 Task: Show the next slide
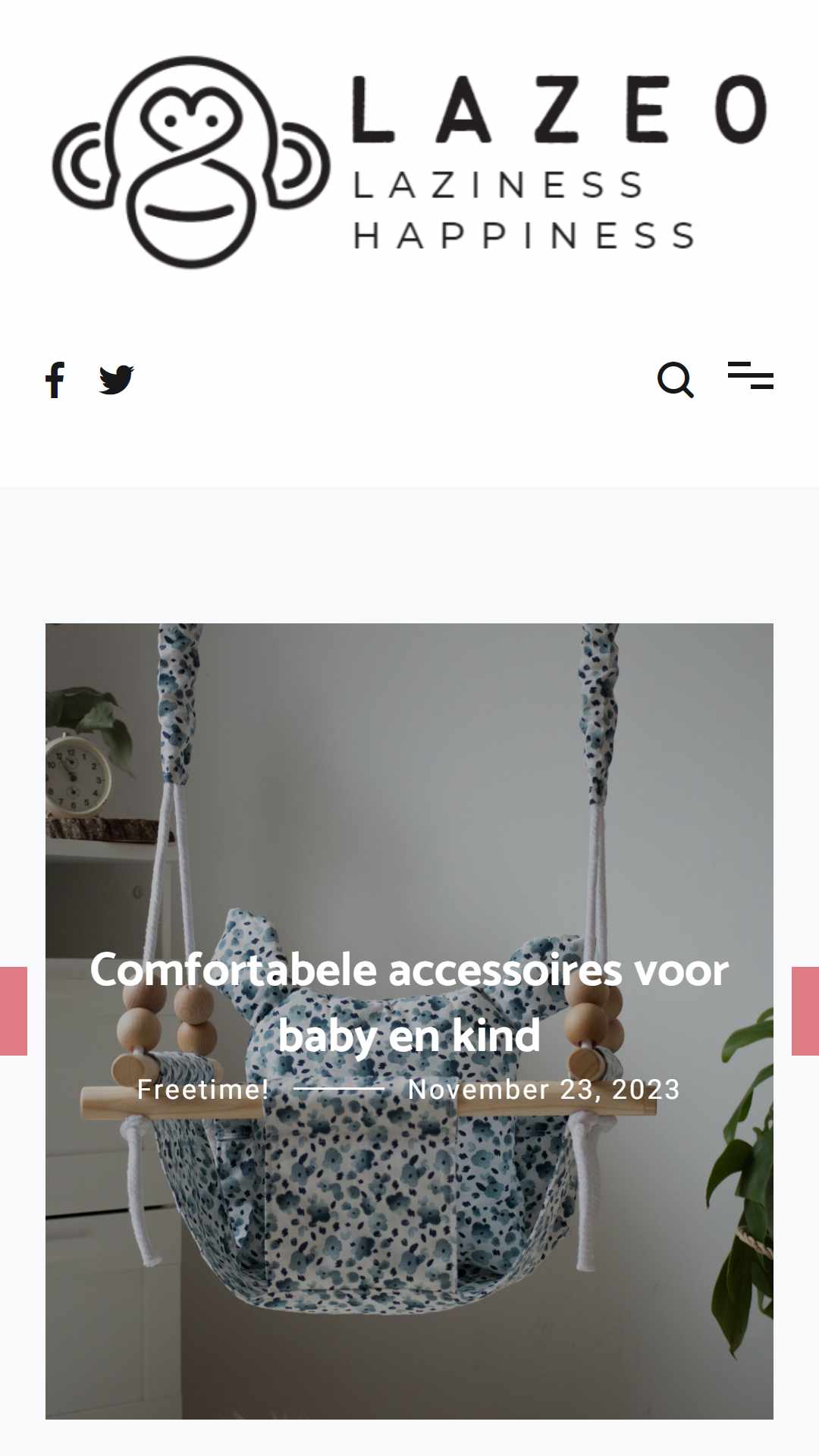[805, 1011]
